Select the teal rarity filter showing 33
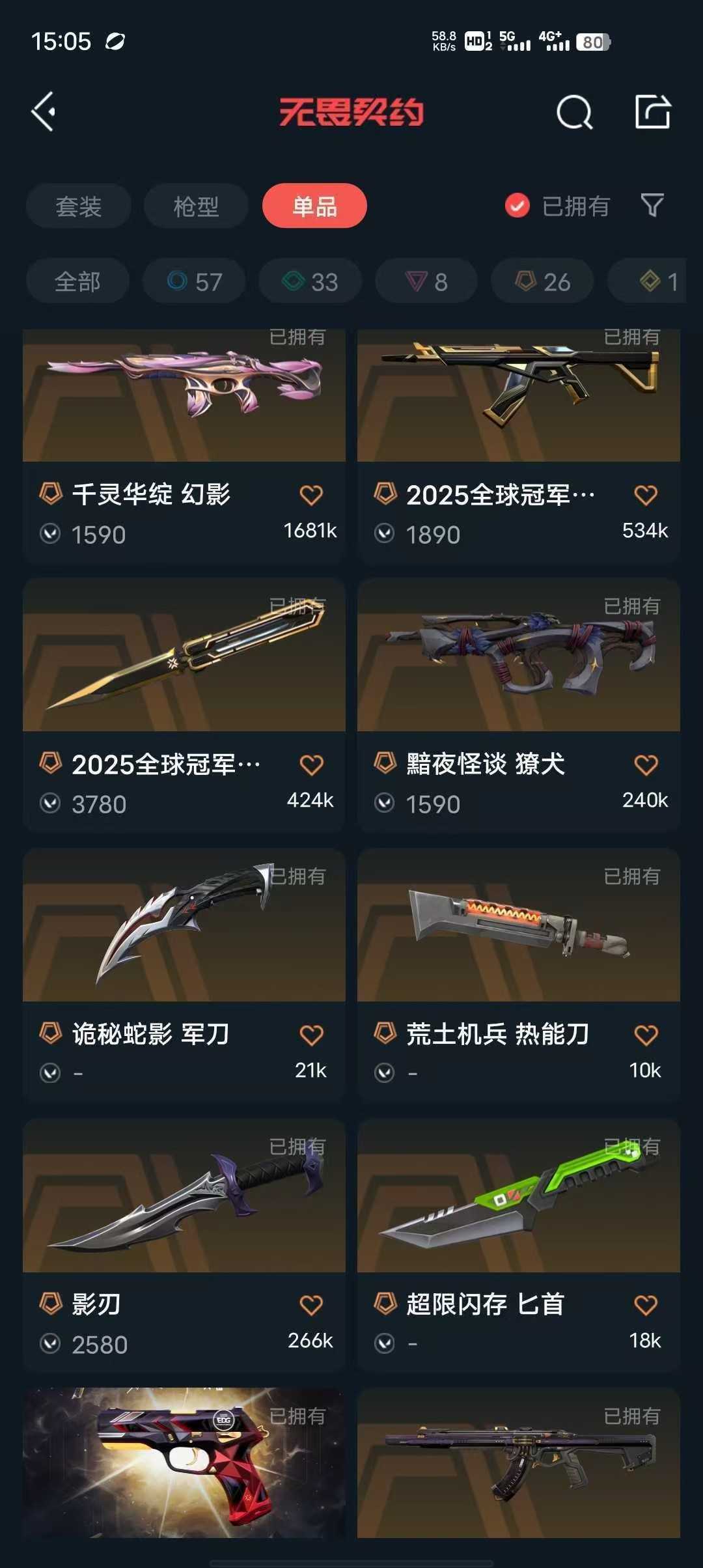The image size is (703, 1568). pos(309,281)
